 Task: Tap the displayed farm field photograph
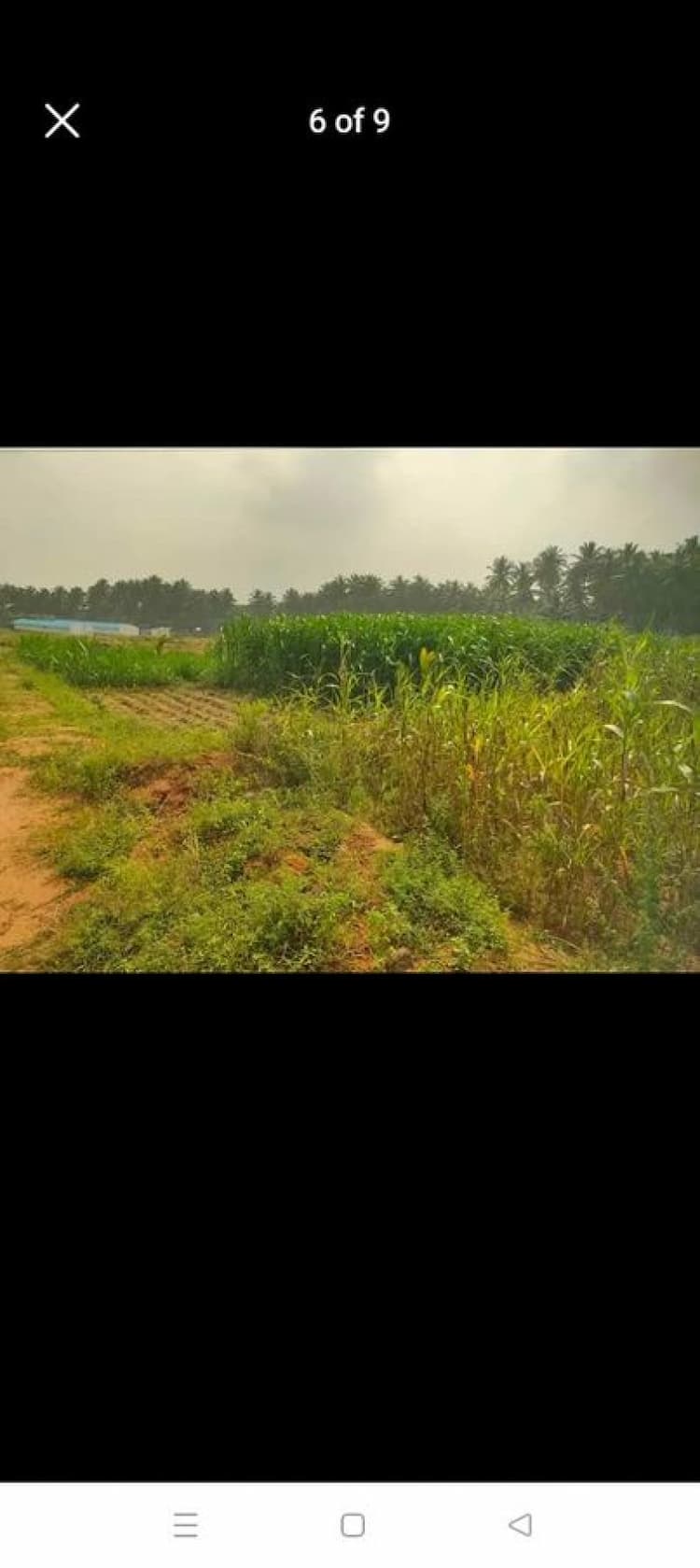pyautogui.click(x=350, y=710)
